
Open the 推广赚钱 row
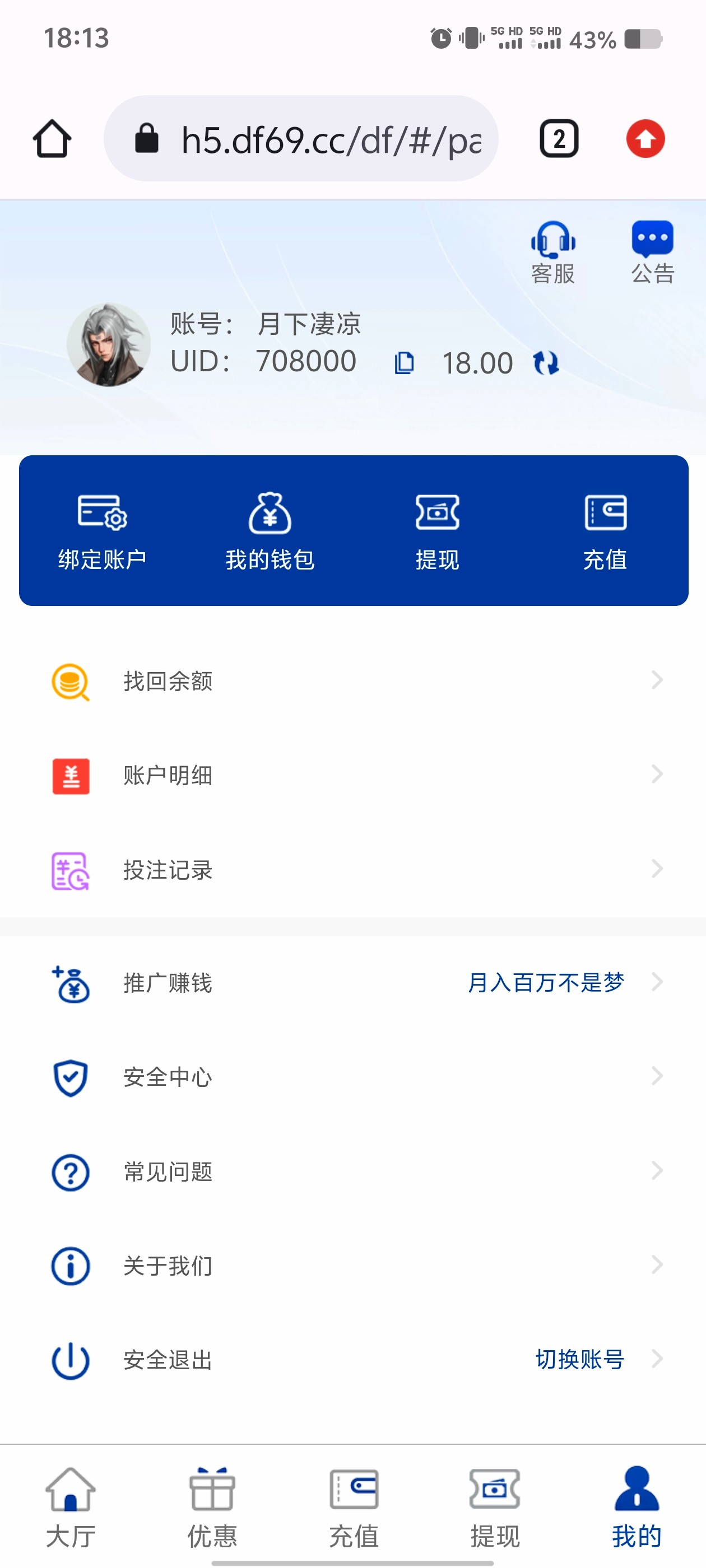pyautogui.click(x=352, y=982)
